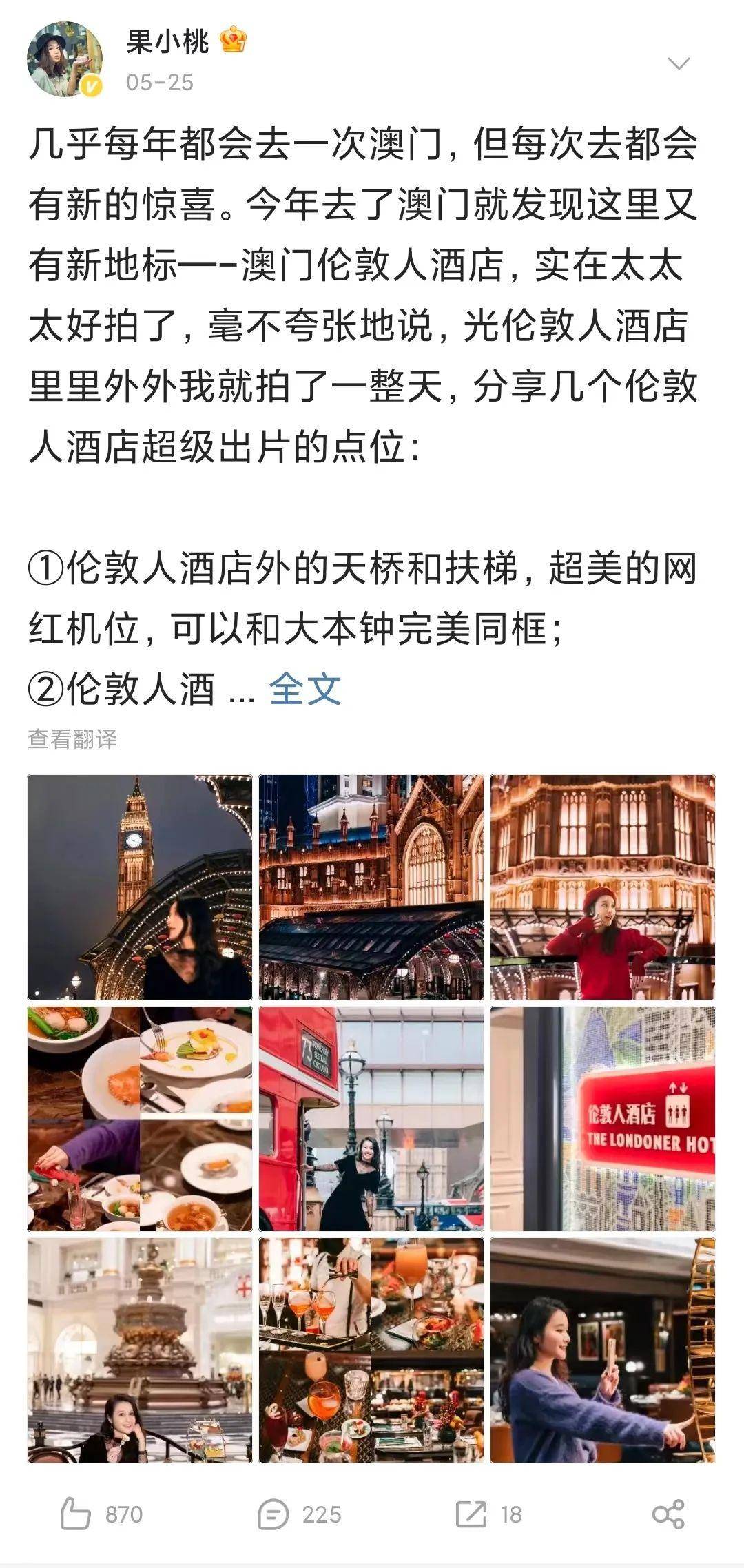View the Londoner Hotel sign photo
744x1568 pixels.
pyautogui.click(x=603, y=1119)
